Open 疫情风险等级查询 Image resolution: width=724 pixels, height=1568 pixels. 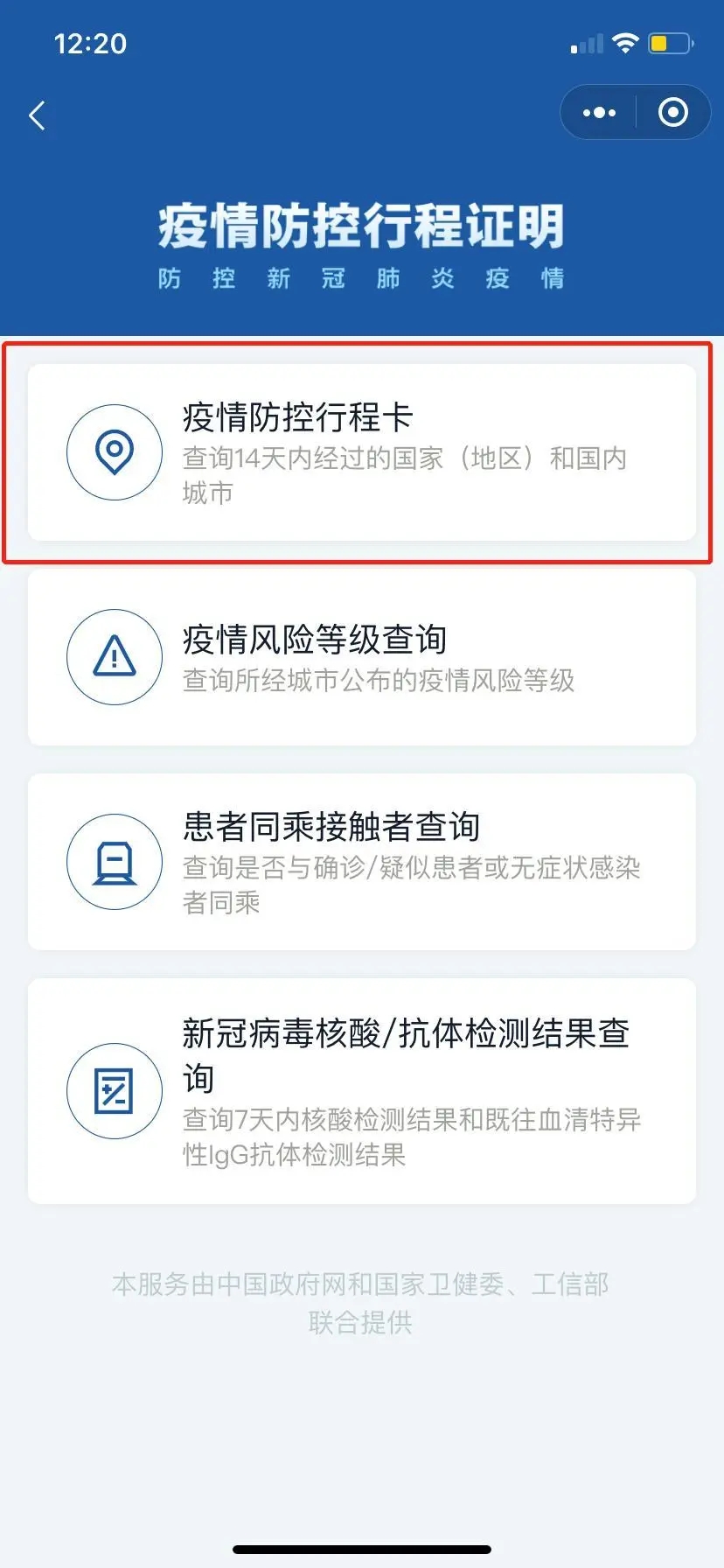(x=362, y=657)
